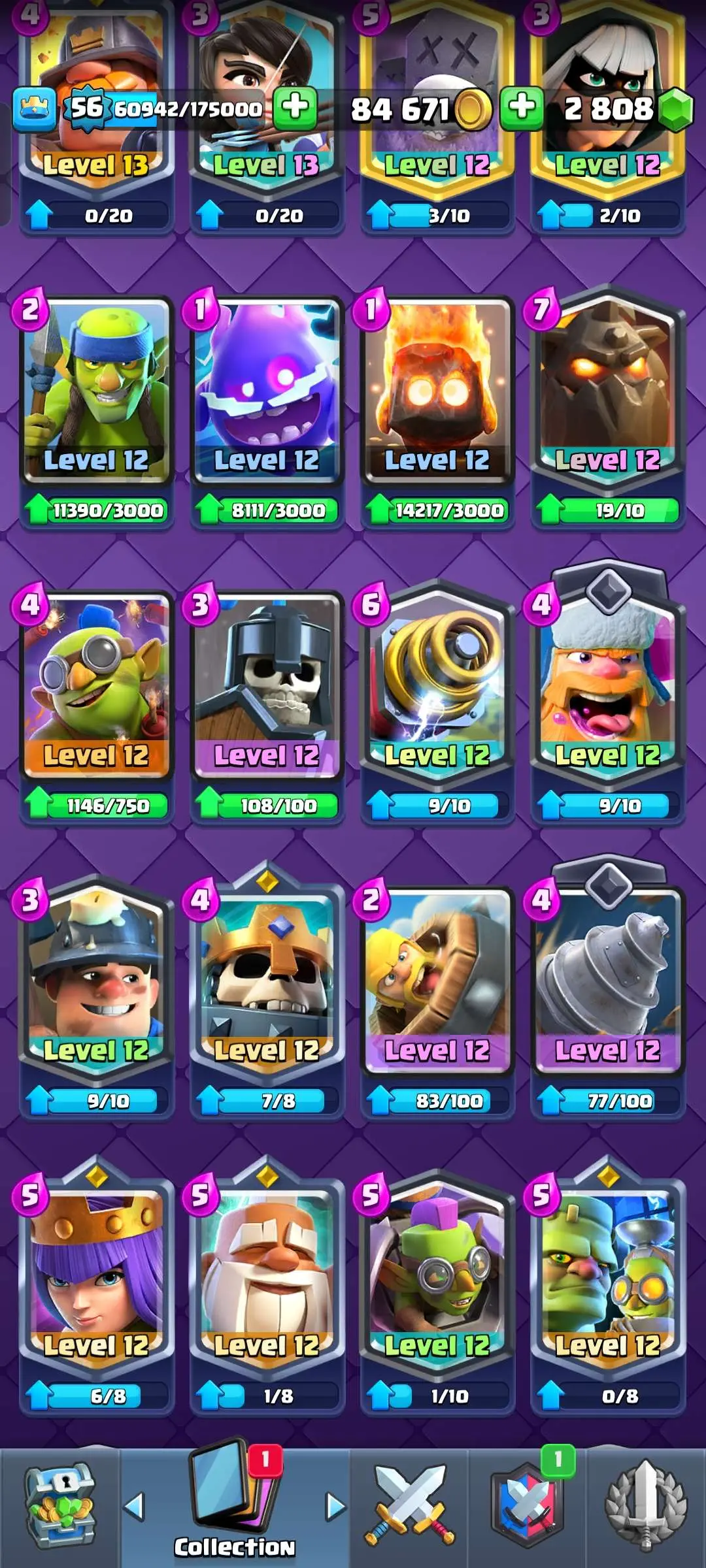Open the King level crown icon
The width and height of the screenshot is (706, 1568).
coord(33,109)
